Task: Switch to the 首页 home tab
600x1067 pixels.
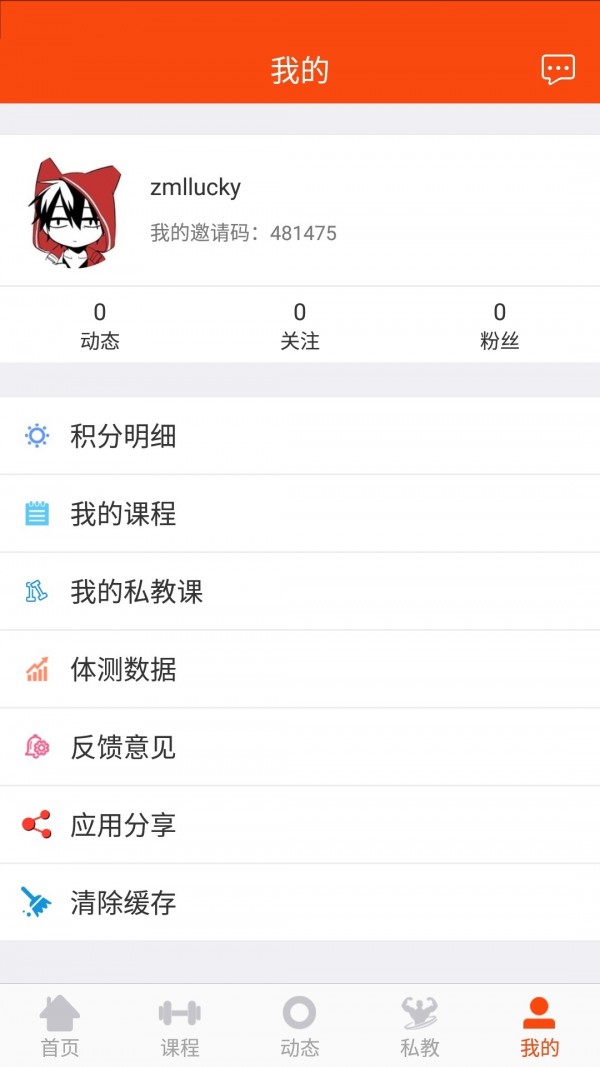Action: click(x=60, y=1026)
